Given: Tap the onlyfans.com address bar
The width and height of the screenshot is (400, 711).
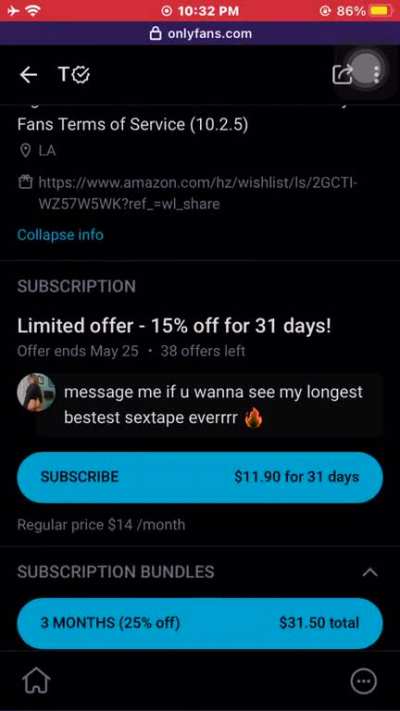Looking at the screenshot, I should pos(200,34).
